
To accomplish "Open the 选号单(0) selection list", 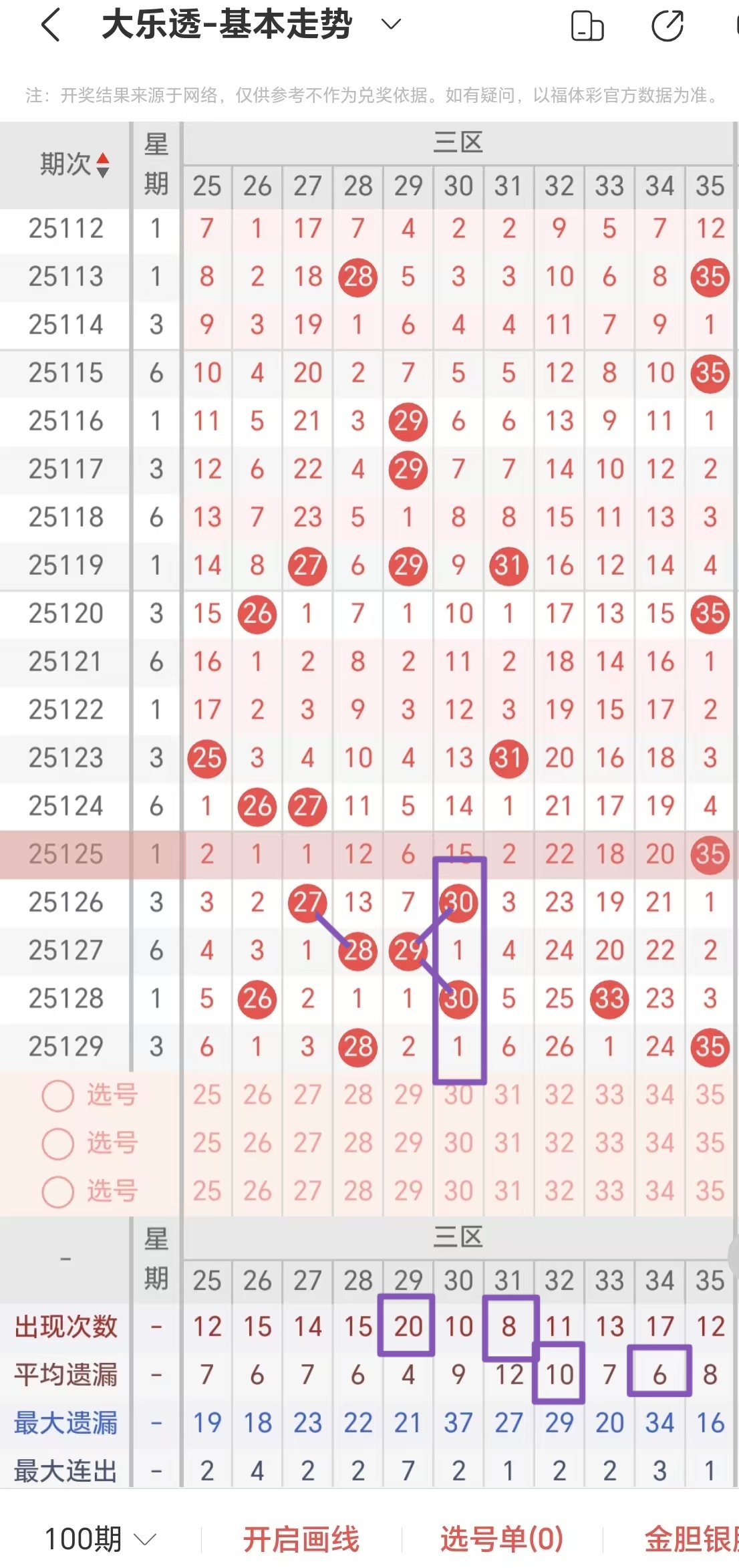I will tap(502, 1539).
